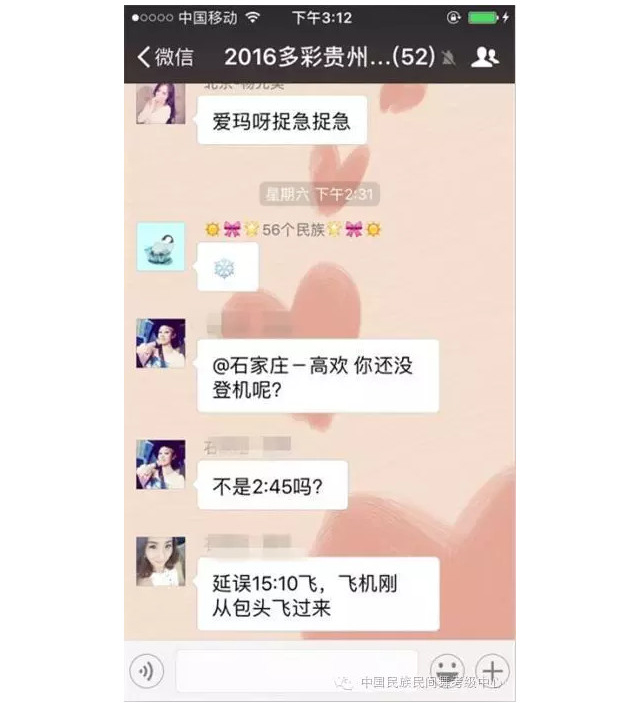Image resolution: width=641 pixels, height=710 pixels.
Task: Open avatar beside 延误15:10飞 message
Action: (160, 561)
